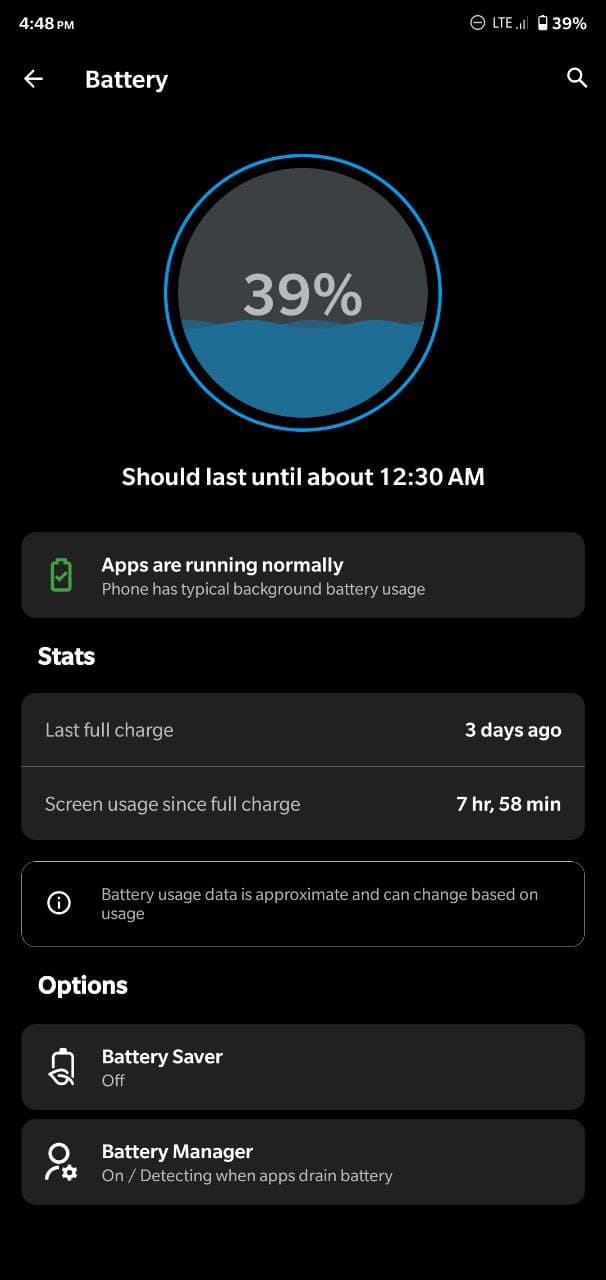Tap the 39% battery usage circle
Viewport: 606px width, 1280px height.
click(303, 293)
